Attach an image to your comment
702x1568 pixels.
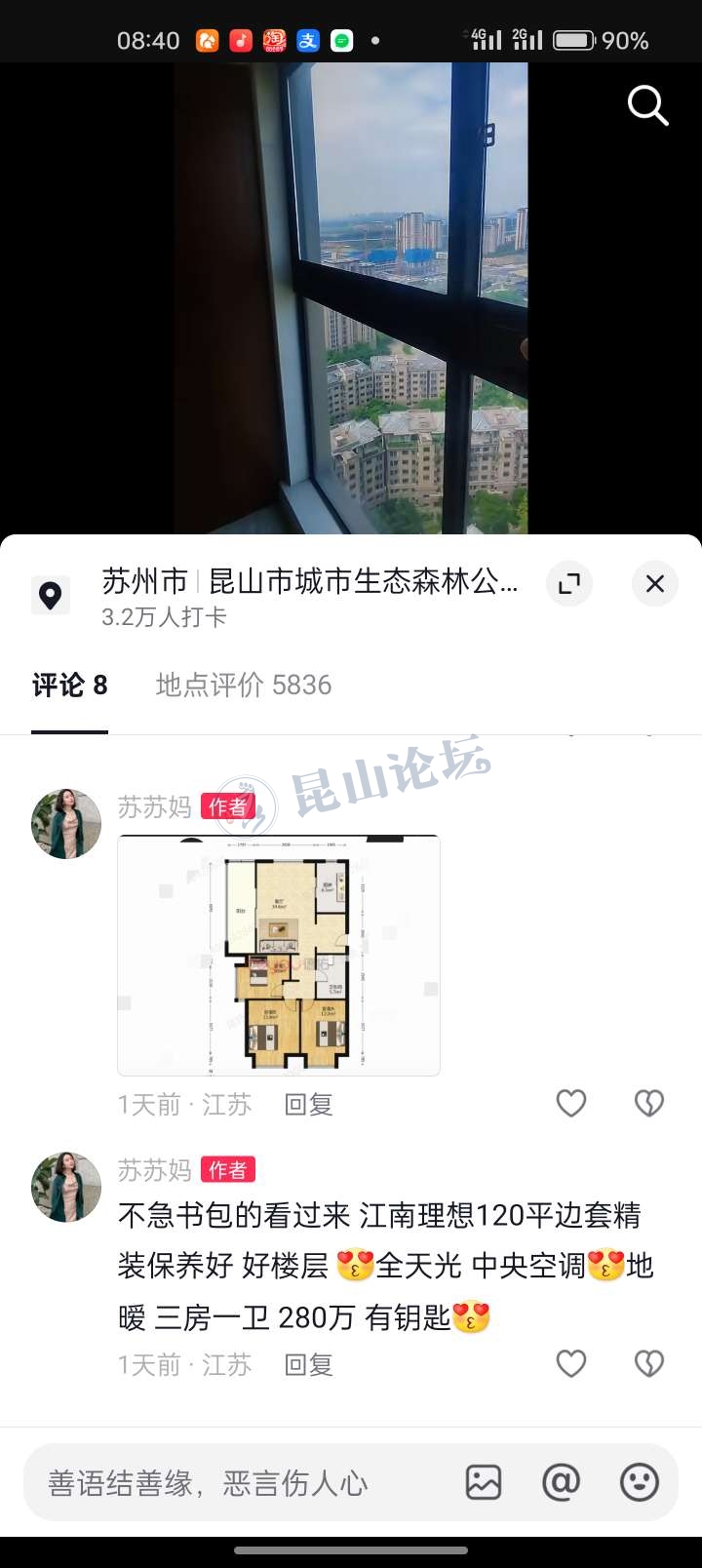click(484, 1483)
